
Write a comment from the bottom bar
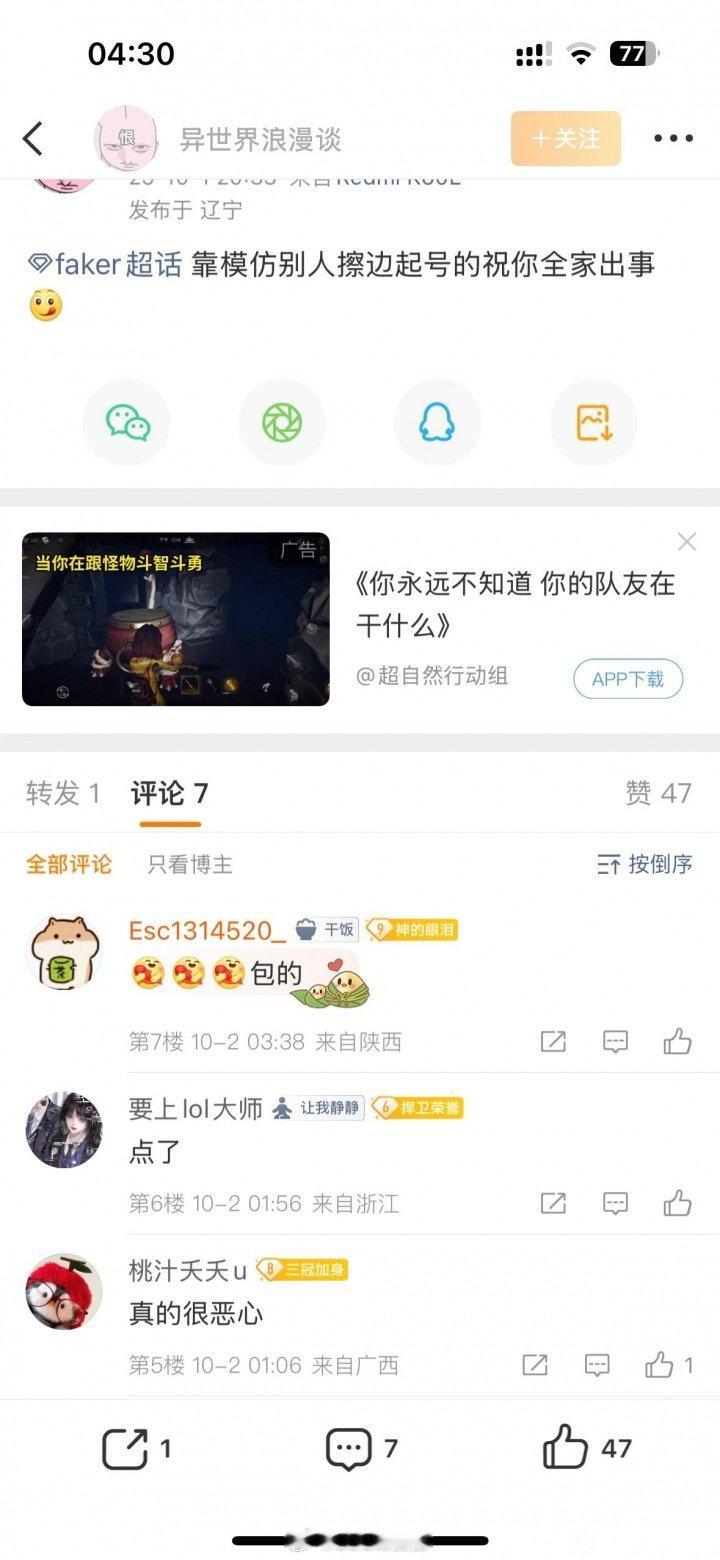click(361, 1449)
